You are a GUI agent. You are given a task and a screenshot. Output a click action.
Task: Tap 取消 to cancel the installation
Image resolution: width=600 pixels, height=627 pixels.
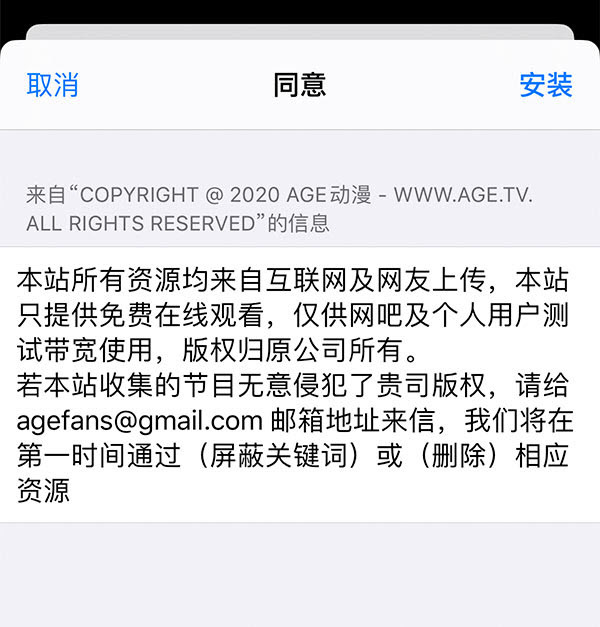(53, 85)
